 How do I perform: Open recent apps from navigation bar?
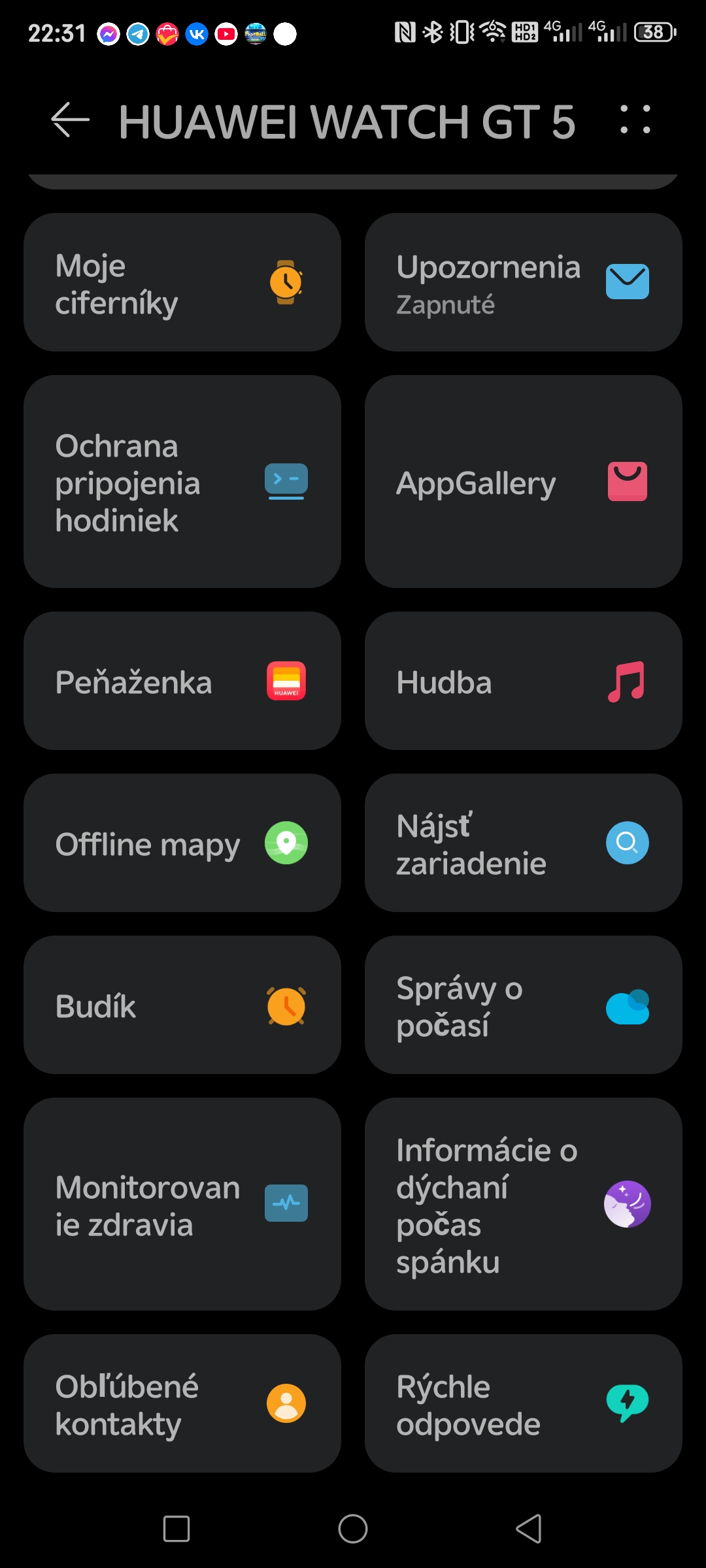click(x=176, y=1529)
